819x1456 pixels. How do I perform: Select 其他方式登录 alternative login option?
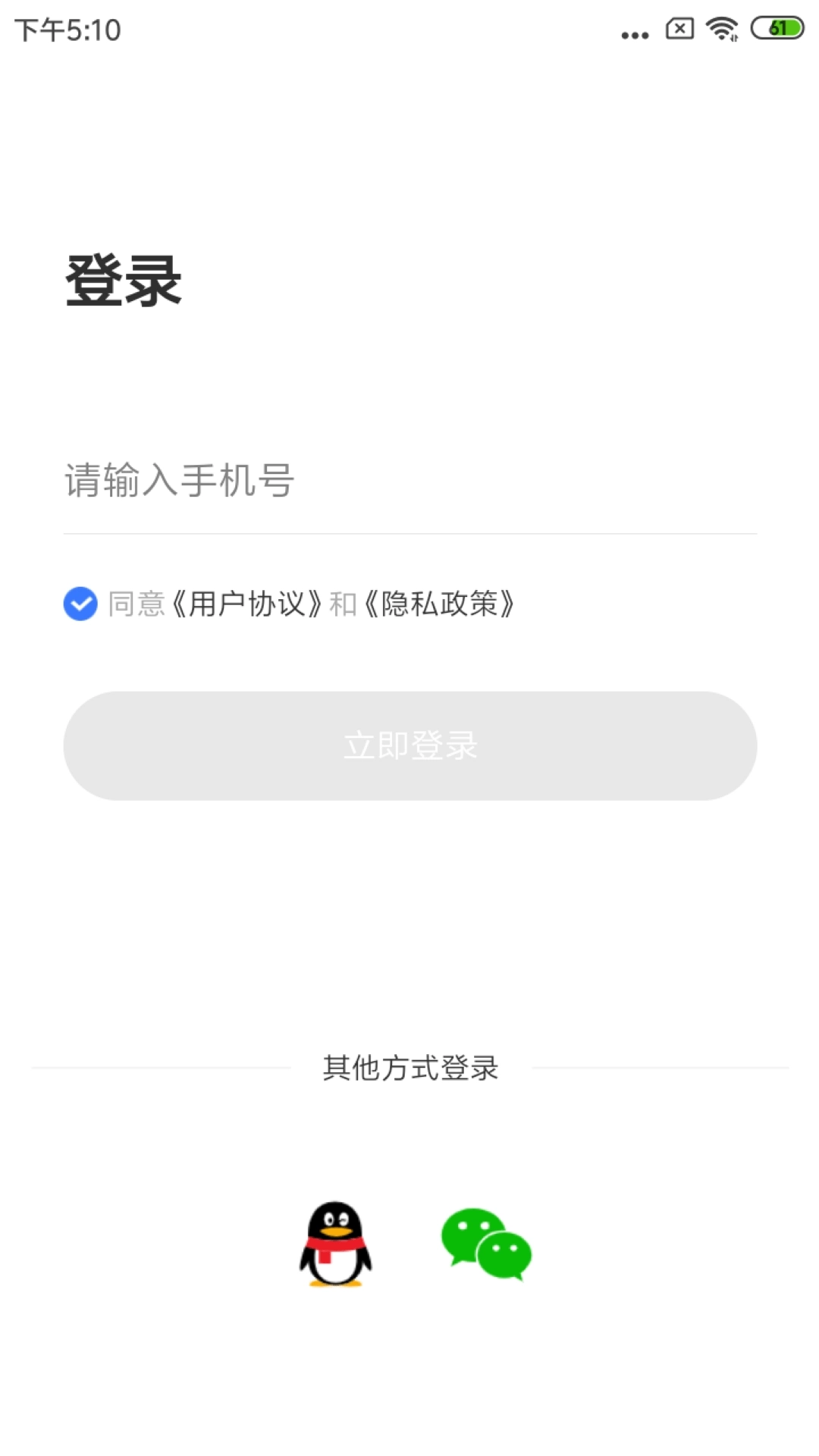coord(412,1067)
